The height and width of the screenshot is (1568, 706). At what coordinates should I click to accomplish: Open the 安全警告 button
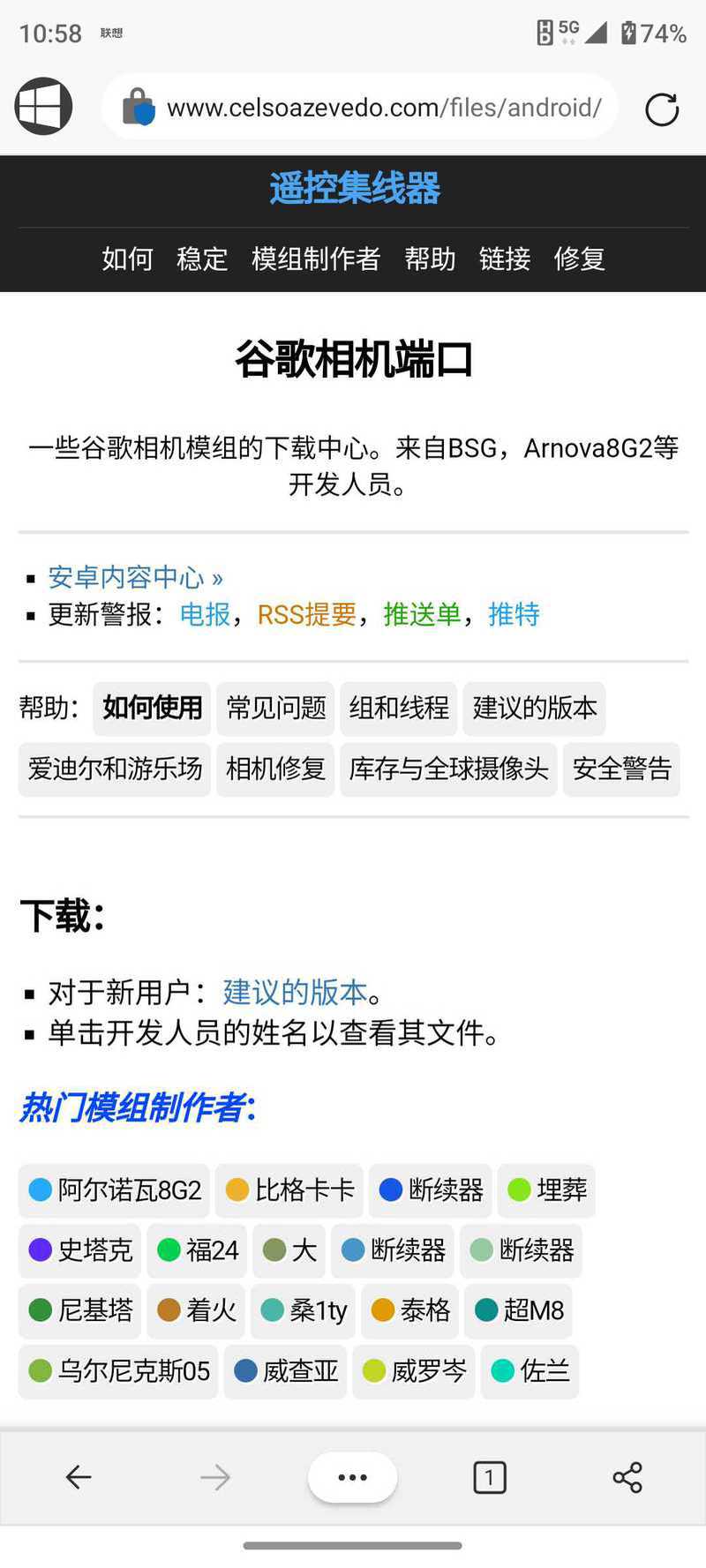(x=622, y=769)
